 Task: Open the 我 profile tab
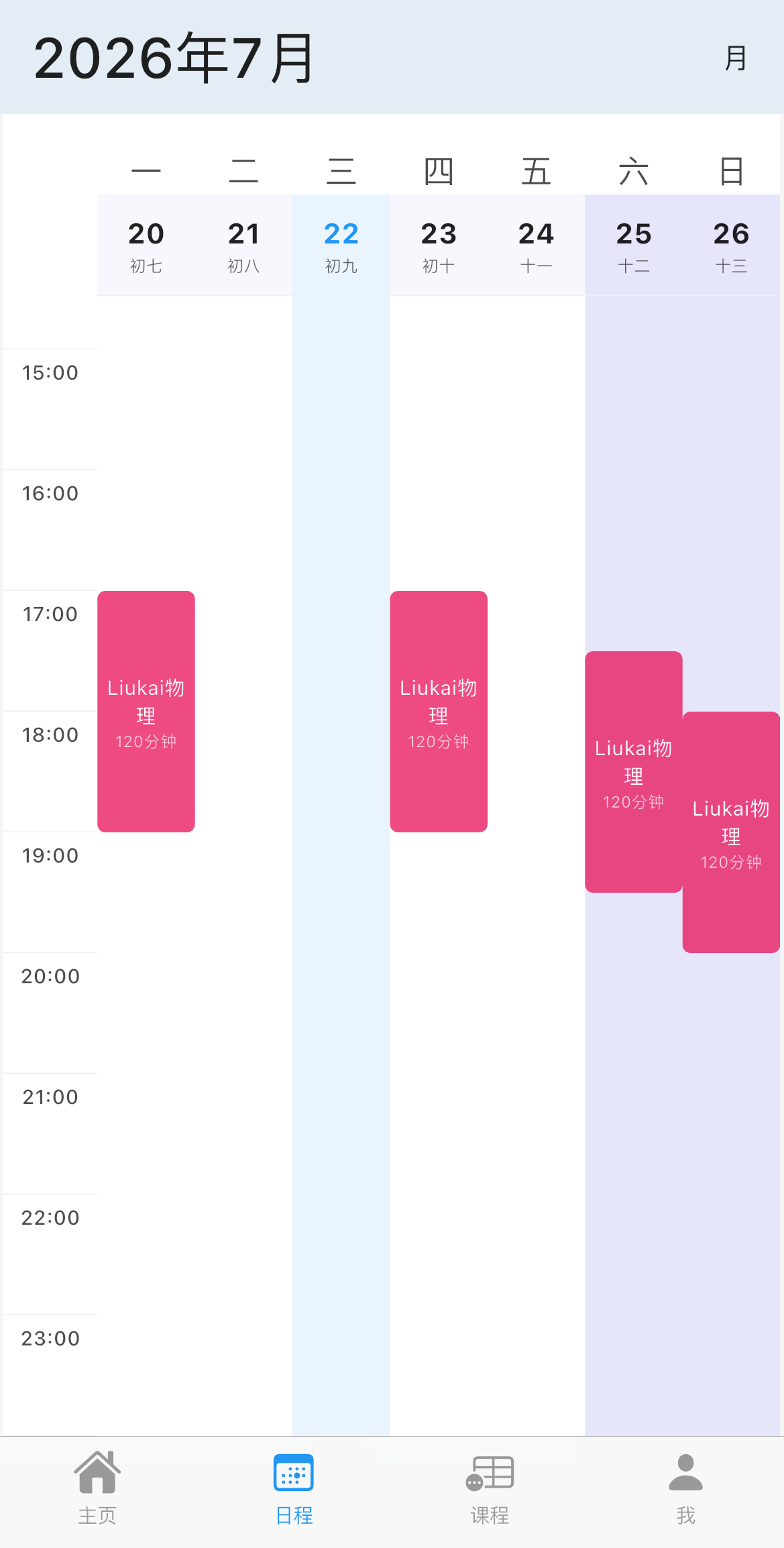pos(685,1488)
